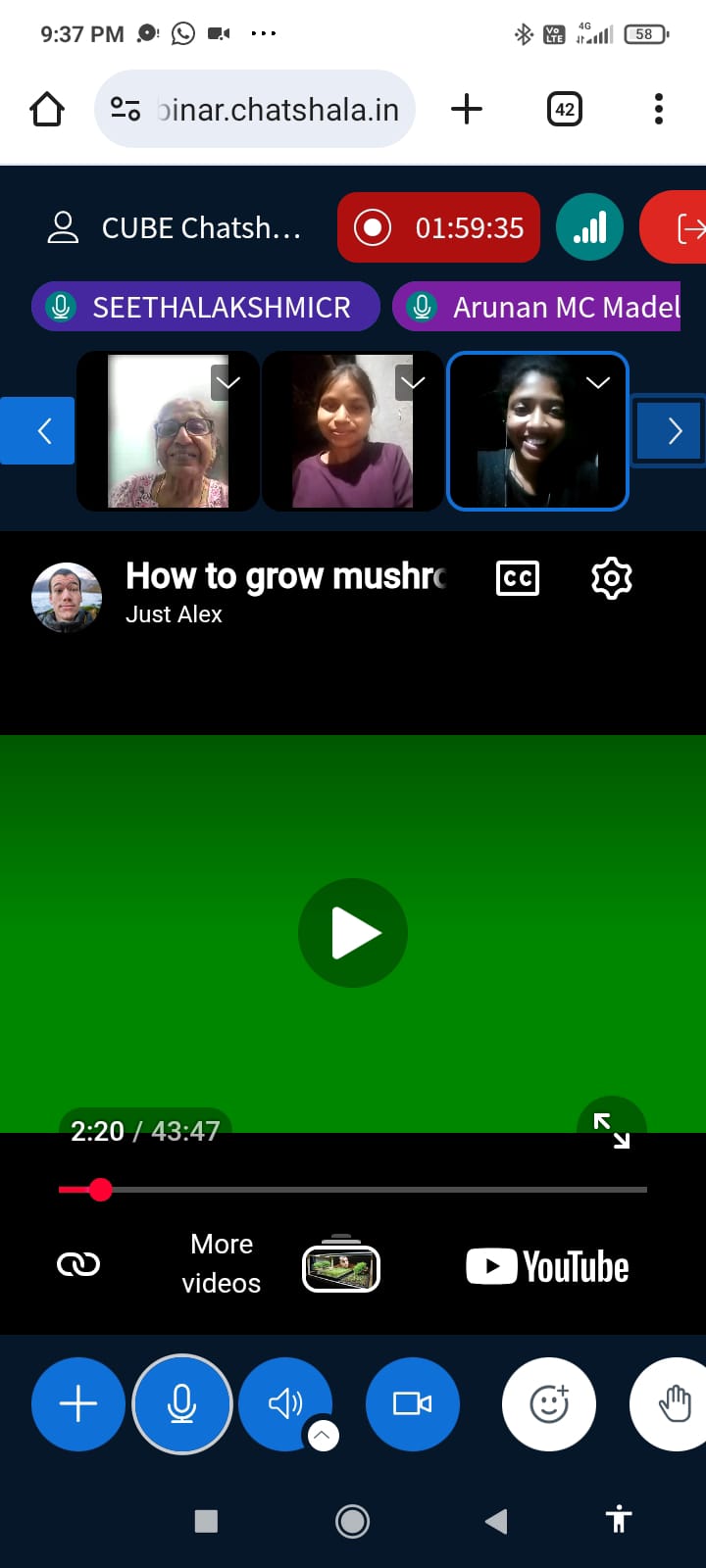Open the More videos list
The image size is (706, 1568).
coord(222,1264)
